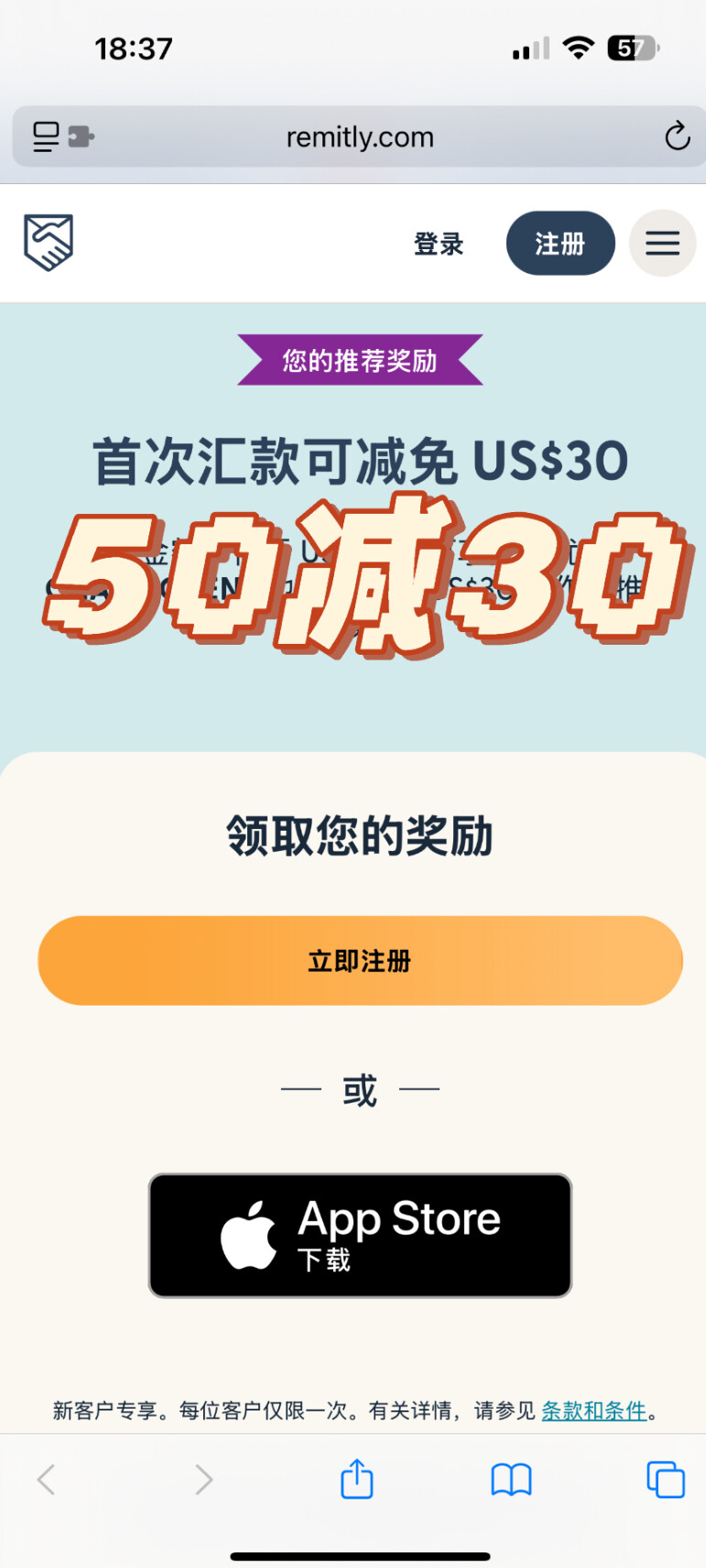The width and height of the screenshot is (706, 1568).
Task: Go to Remitly home via handshake logo
Action: click(49, 243)
